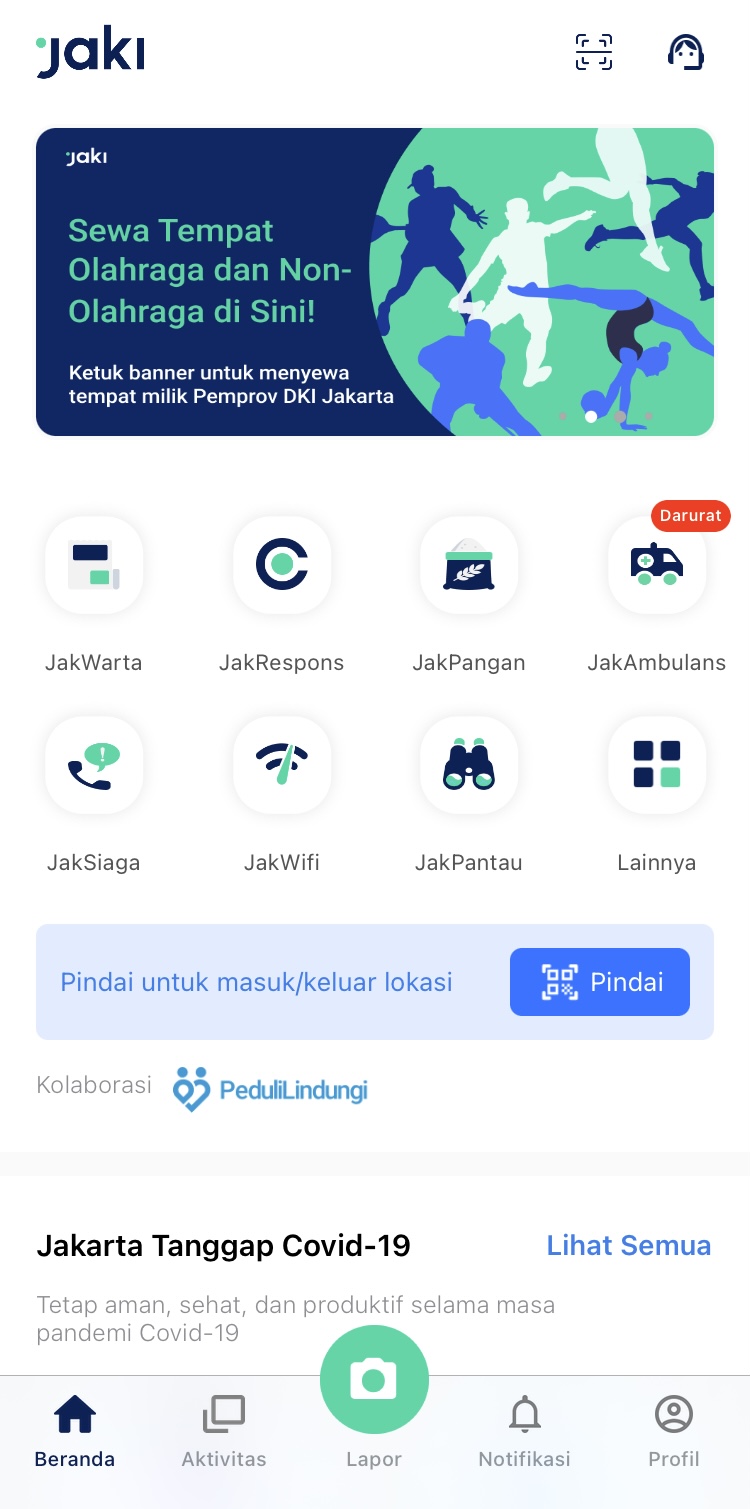
Task: Open JakSiaga
Action: (94, 765)
